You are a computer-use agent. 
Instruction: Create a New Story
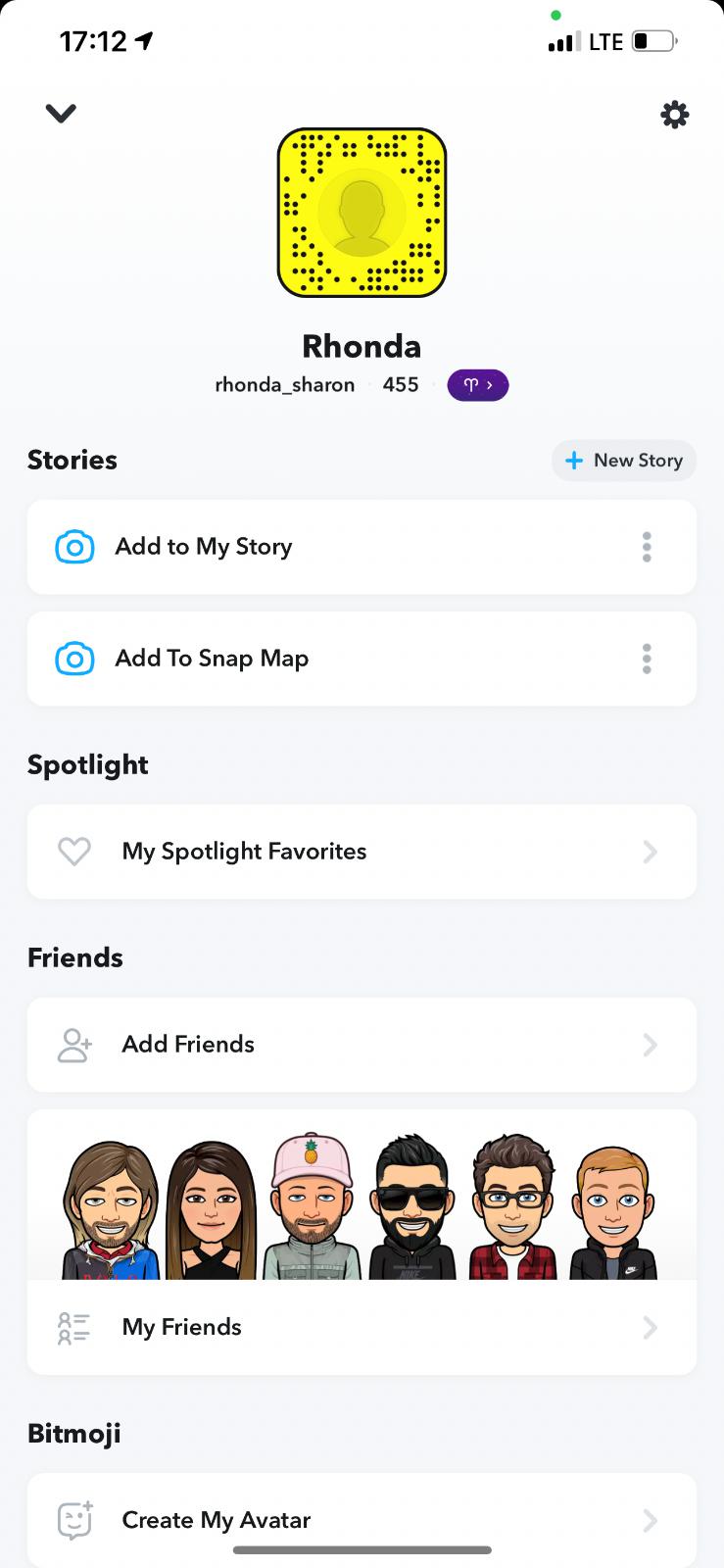[x=624, y=461]
